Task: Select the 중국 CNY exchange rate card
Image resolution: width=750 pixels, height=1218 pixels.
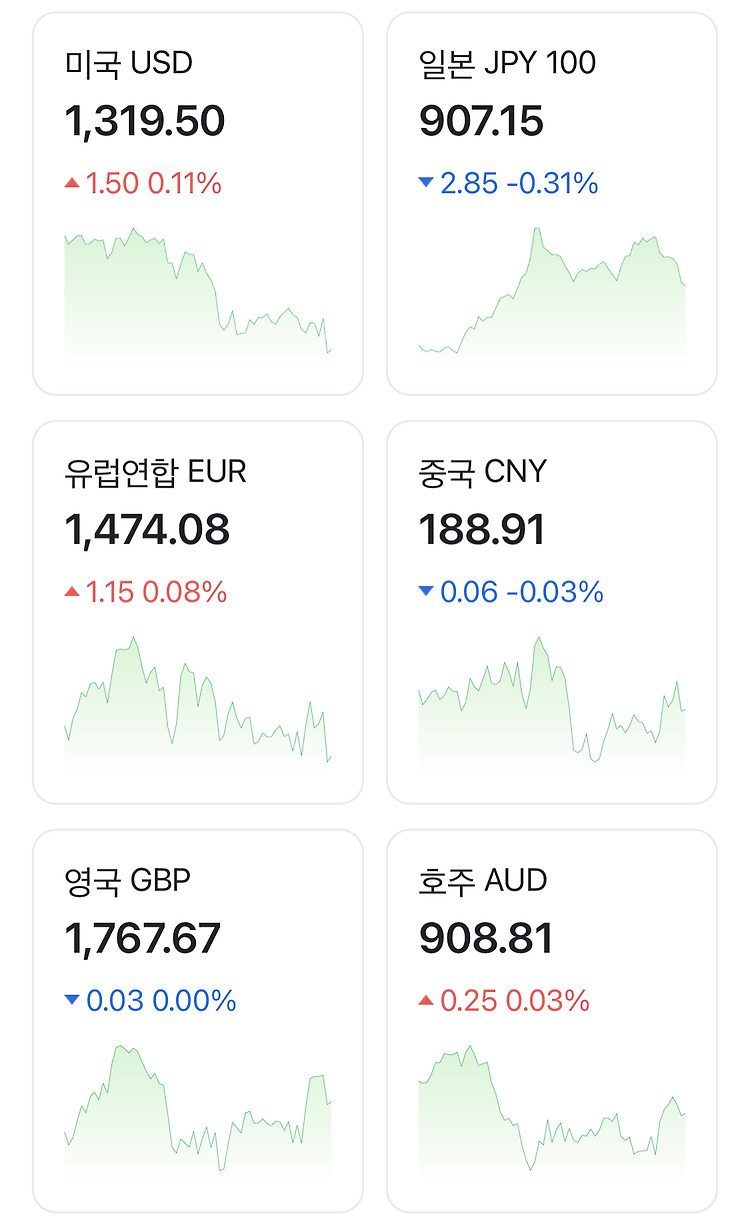Action: (x=552, y=612)
